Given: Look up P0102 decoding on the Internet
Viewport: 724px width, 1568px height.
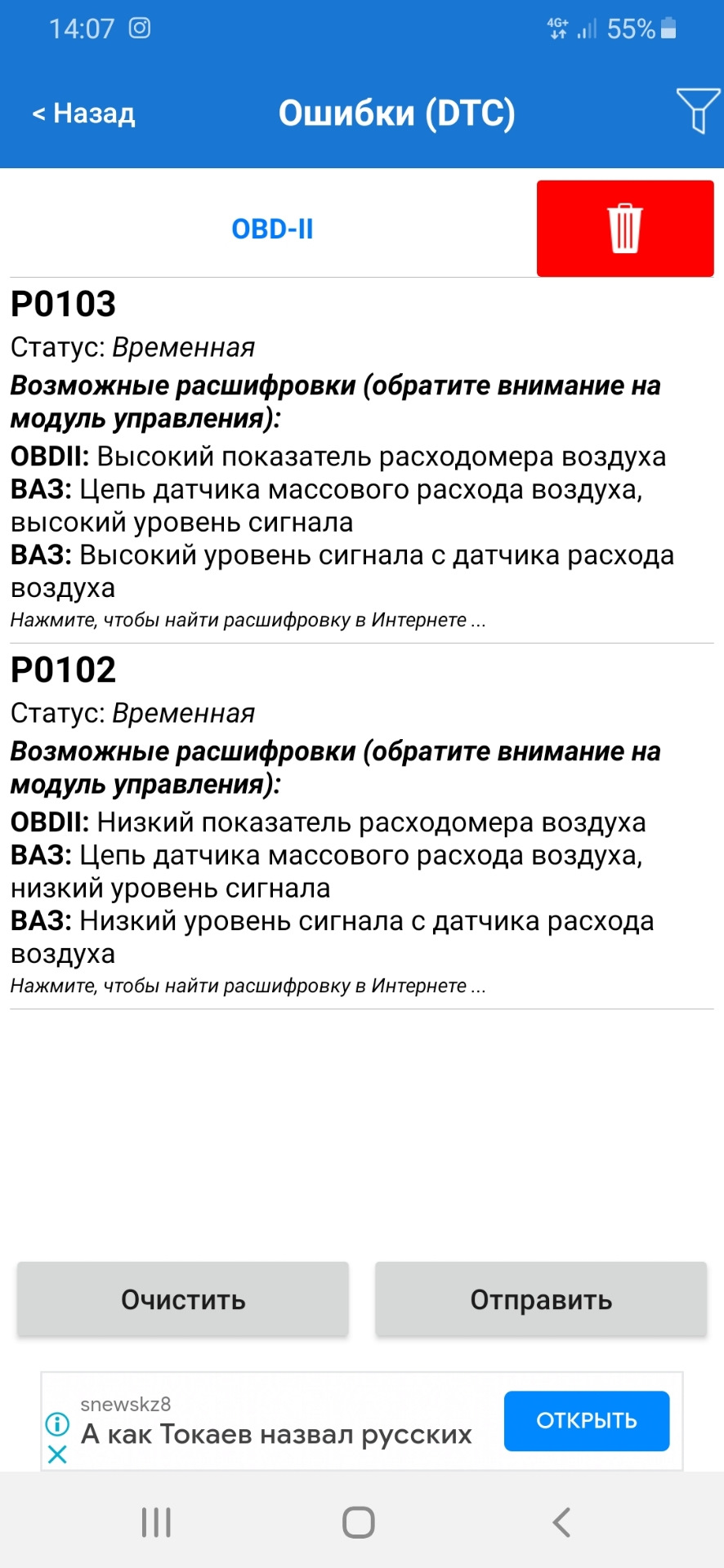Looking at the screenshot, I should tap(248, 987).
